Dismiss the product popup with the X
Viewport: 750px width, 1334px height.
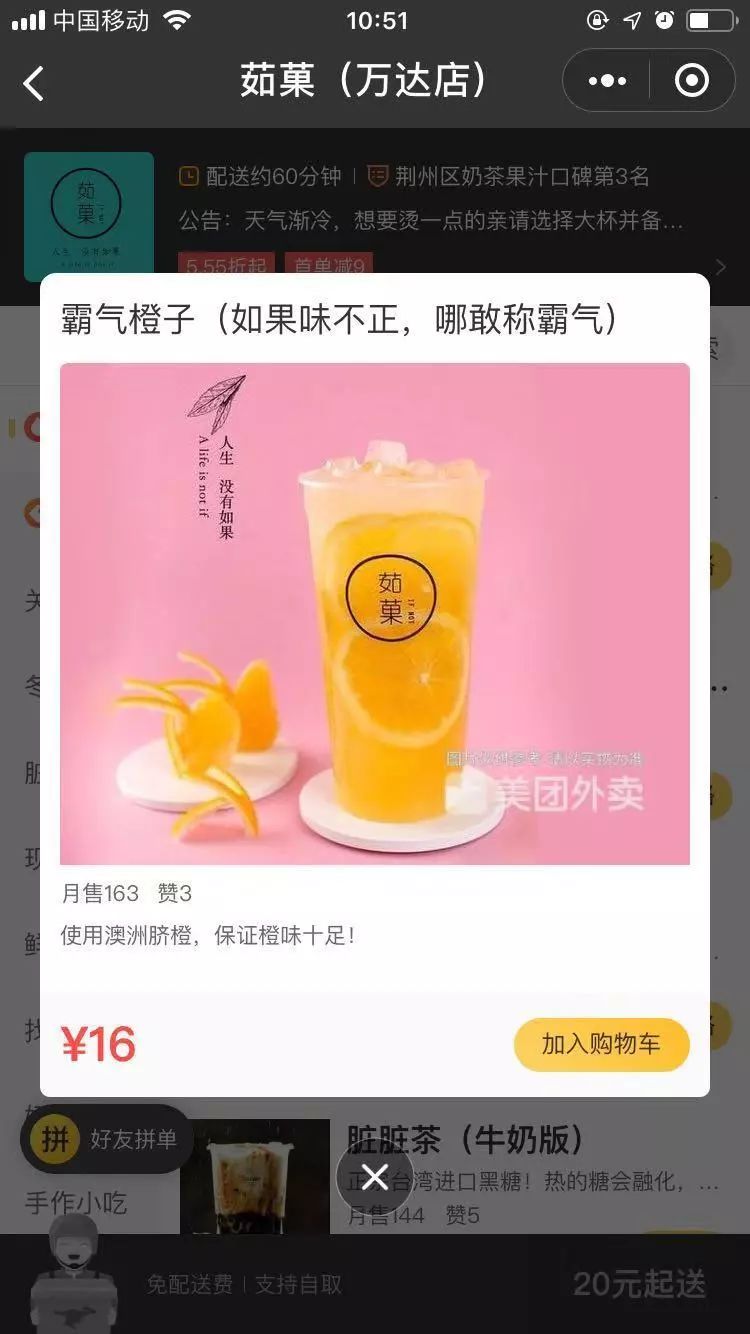(x=375, y=1177)
